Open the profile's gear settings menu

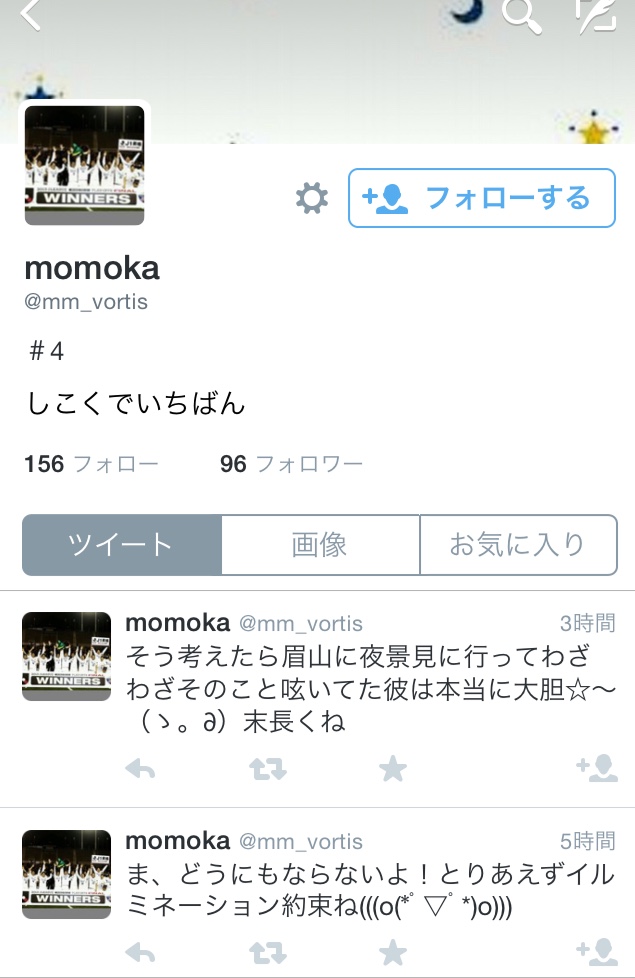[x=312, y=198]
